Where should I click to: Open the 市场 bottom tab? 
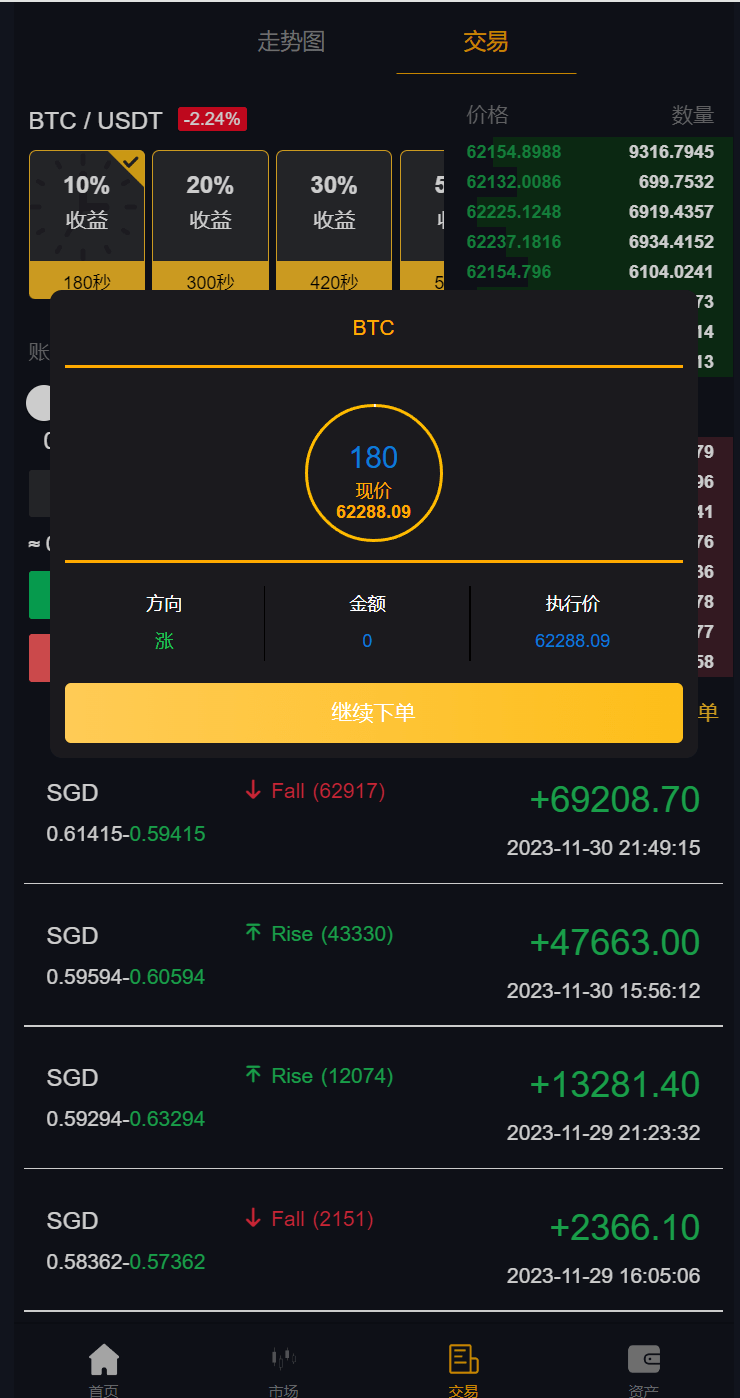pos(283,1368)
